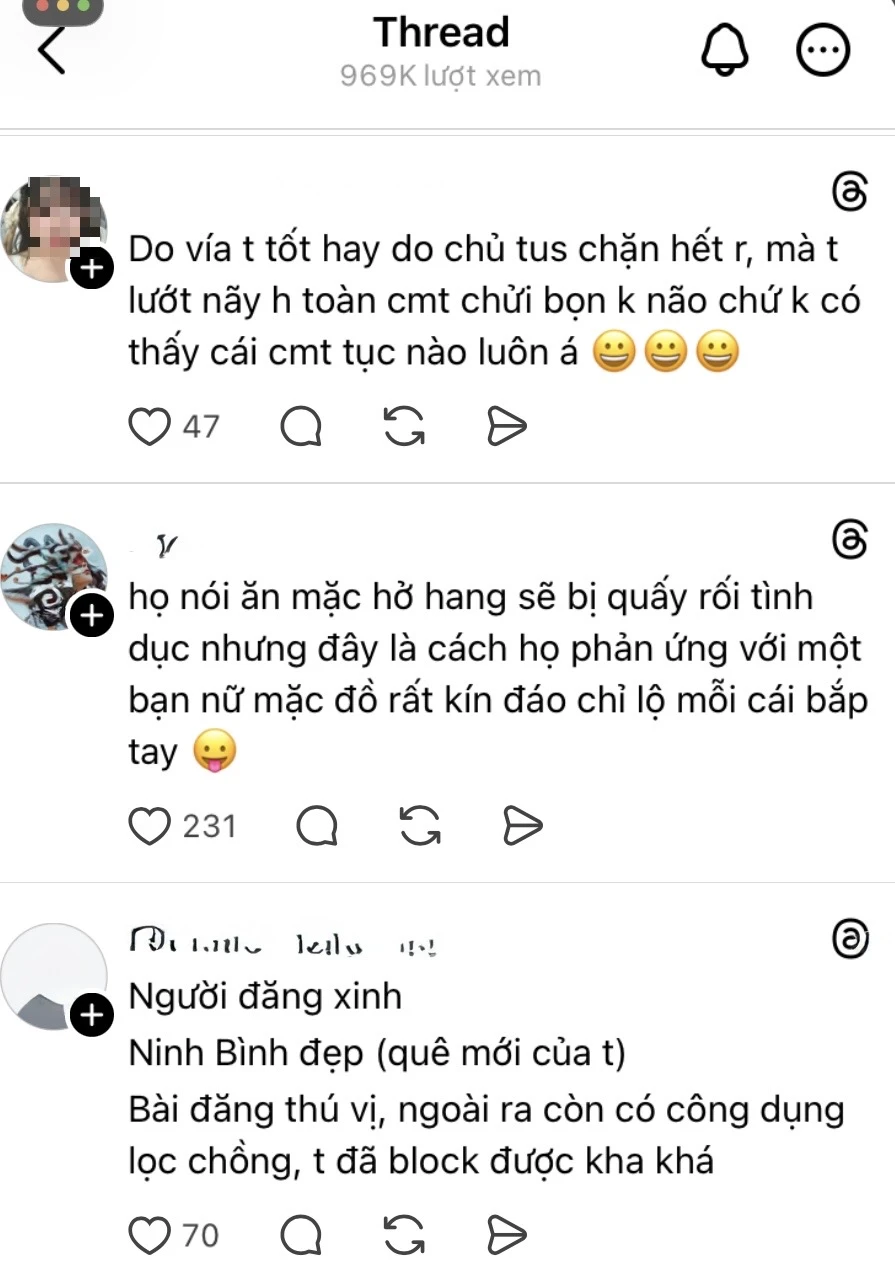Share the top comment about blocked users
The width and height of the screenshot is (895, 1280).
[508, 426]
